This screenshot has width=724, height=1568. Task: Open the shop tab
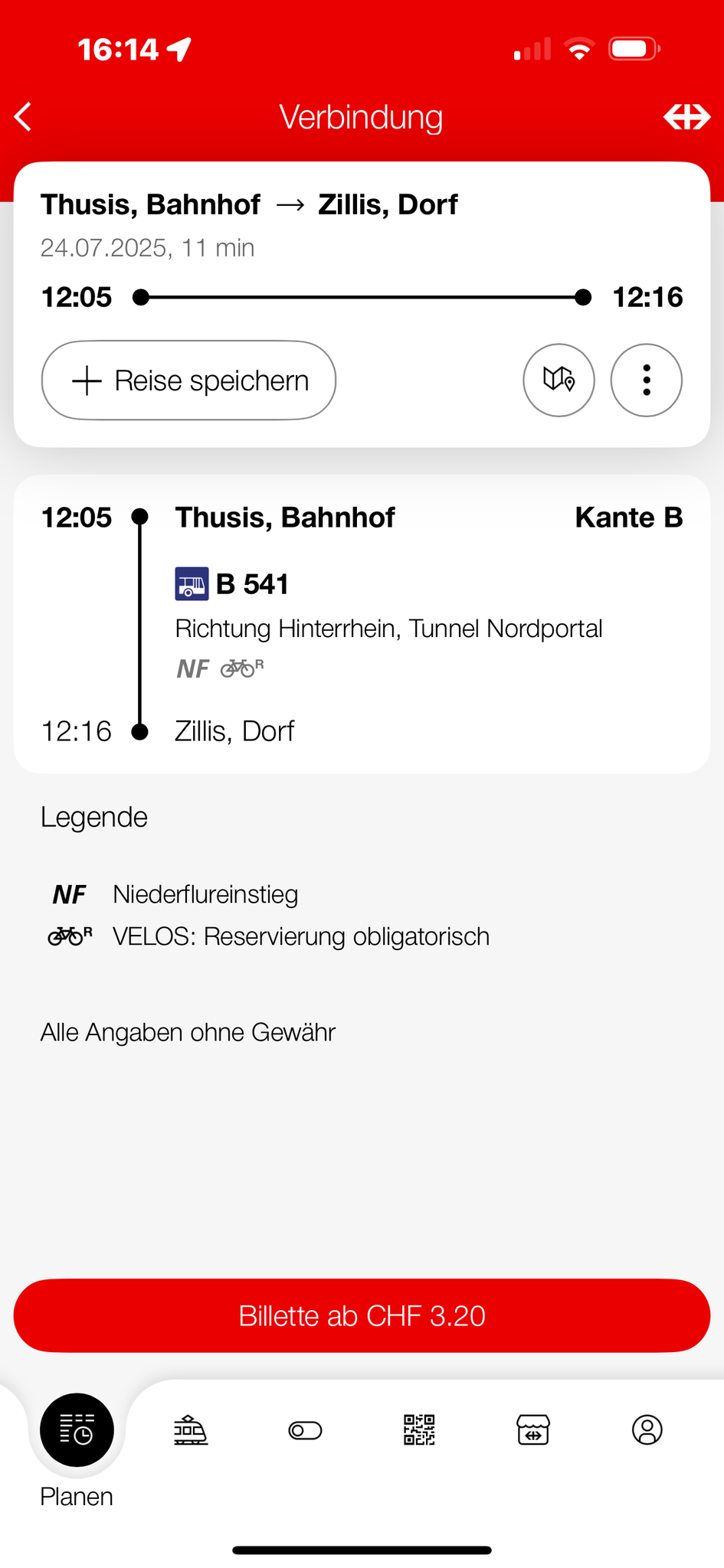pos(533,1429)
